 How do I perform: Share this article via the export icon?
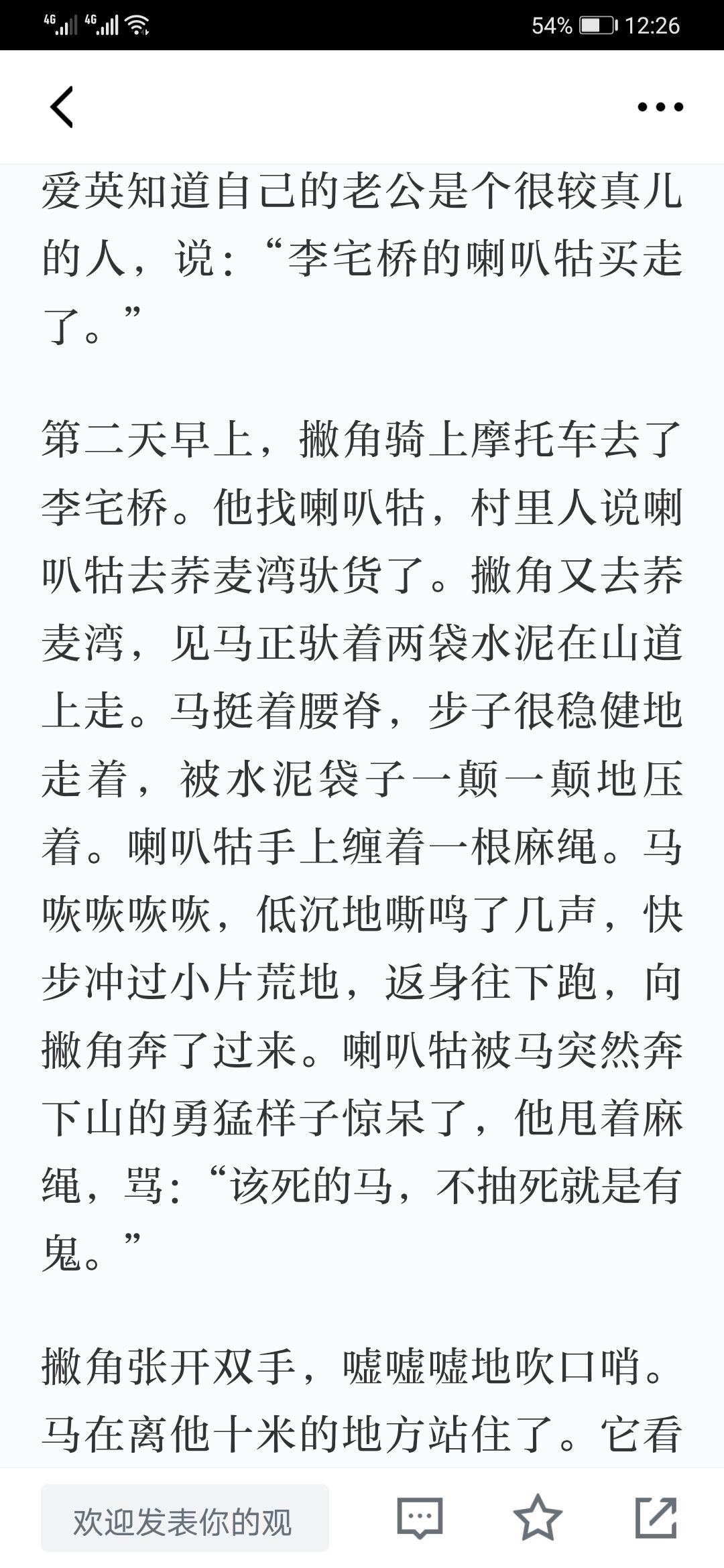pyautogui.click(x=656, y=1517)
